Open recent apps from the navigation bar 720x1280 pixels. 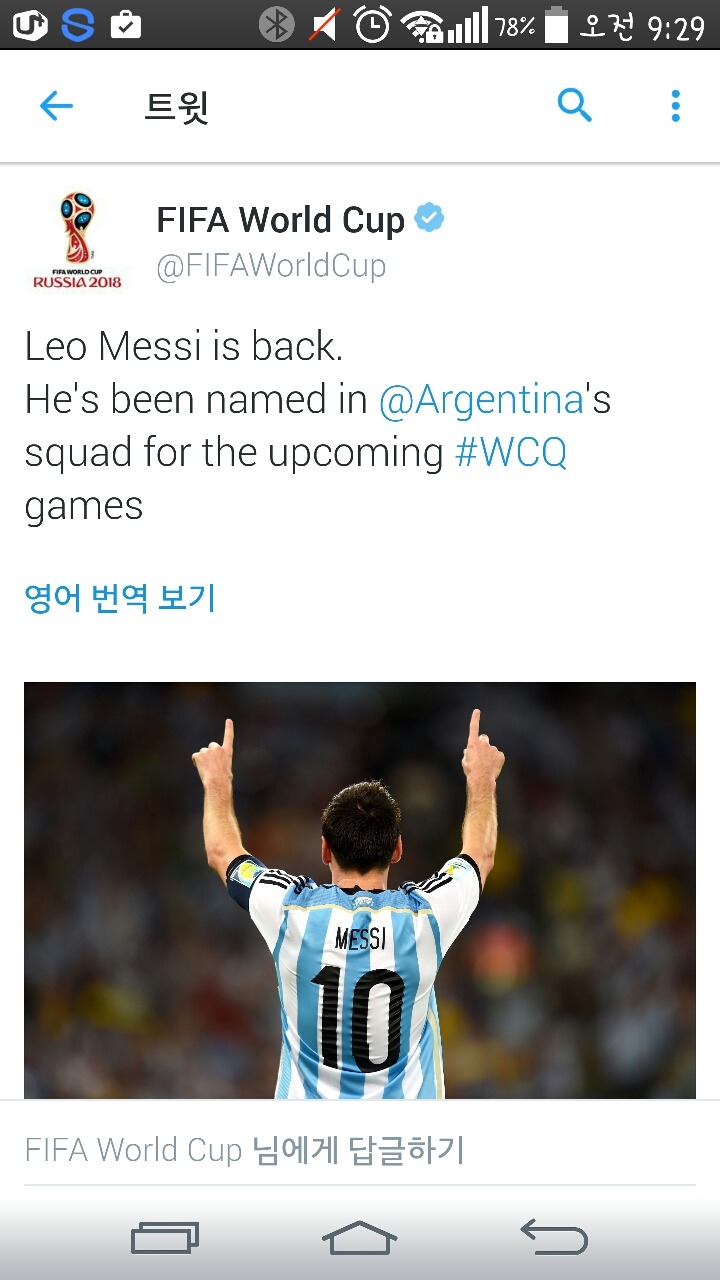165,1238
